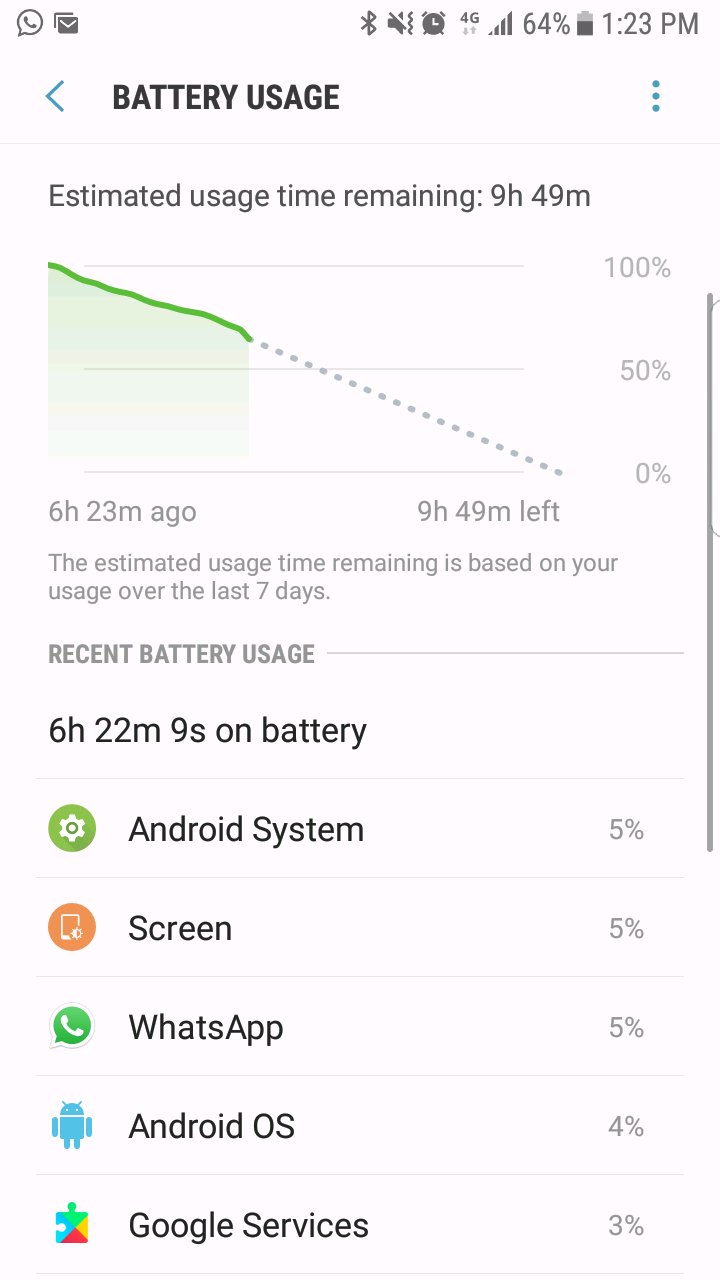
Task: Open WhatsApp battery usage details
Action: (x=360, y=1027)
